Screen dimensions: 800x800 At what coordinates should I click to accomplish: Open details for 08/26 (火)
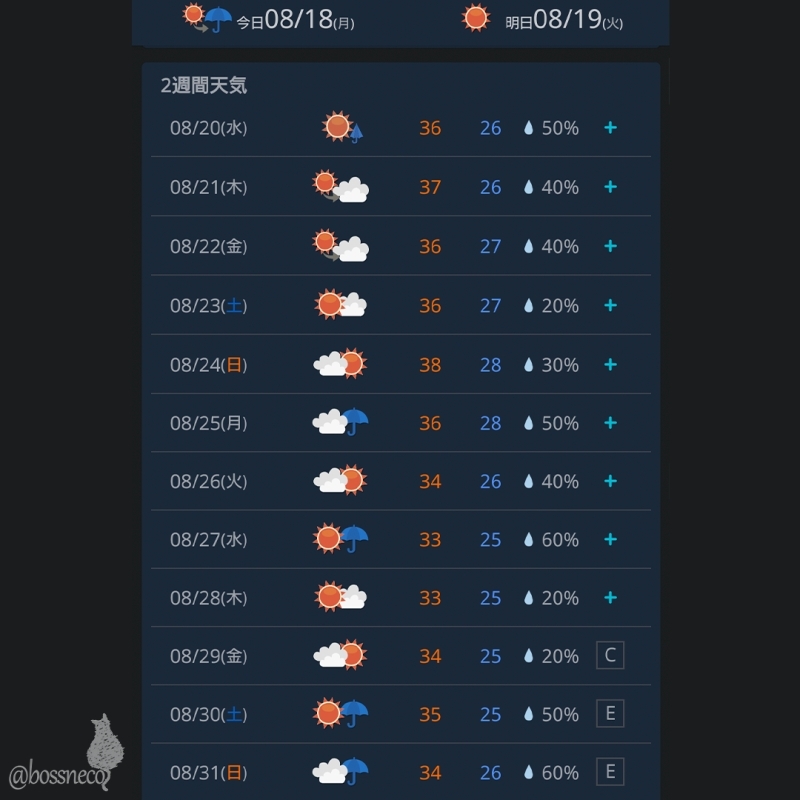point(610,481)
